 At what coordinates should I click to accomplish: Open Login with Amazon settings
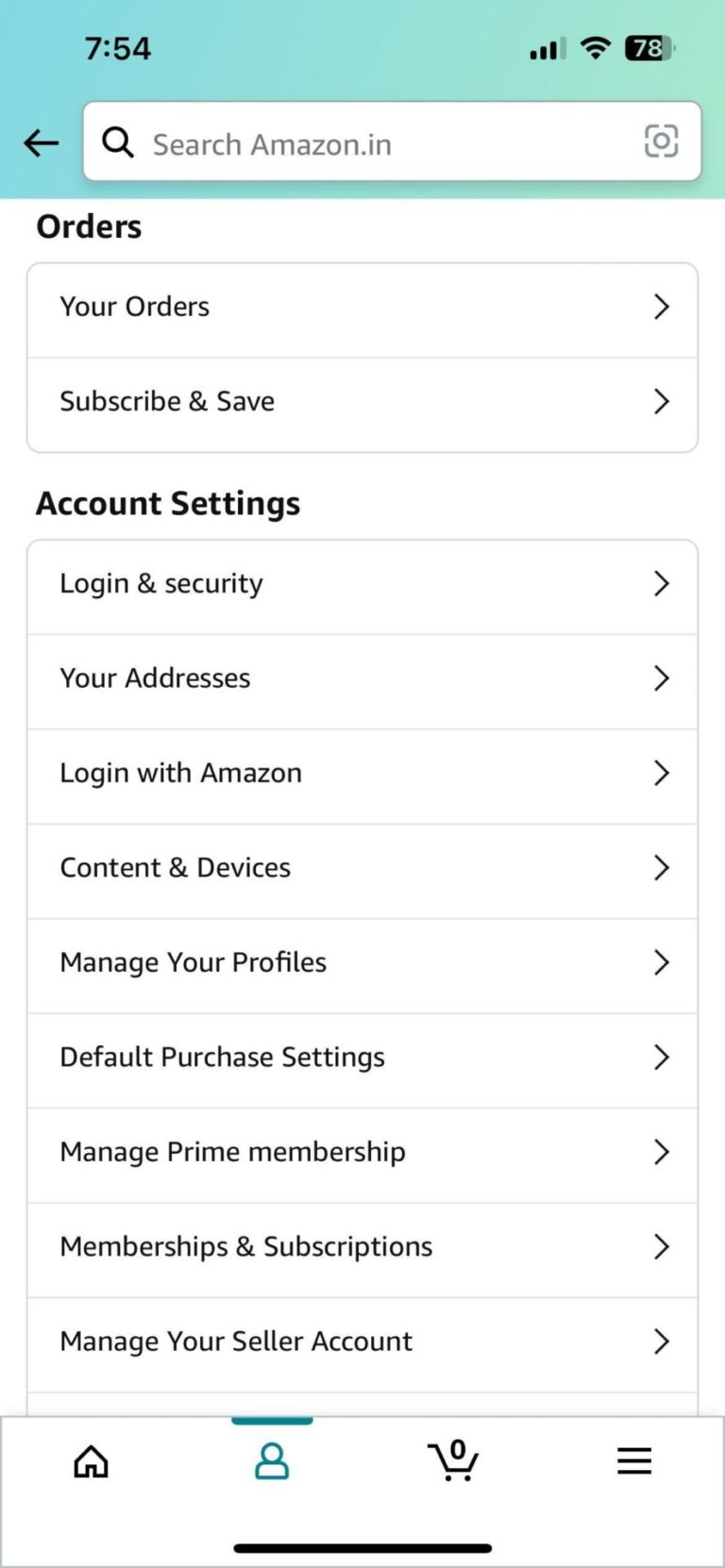tap(180, 773)
